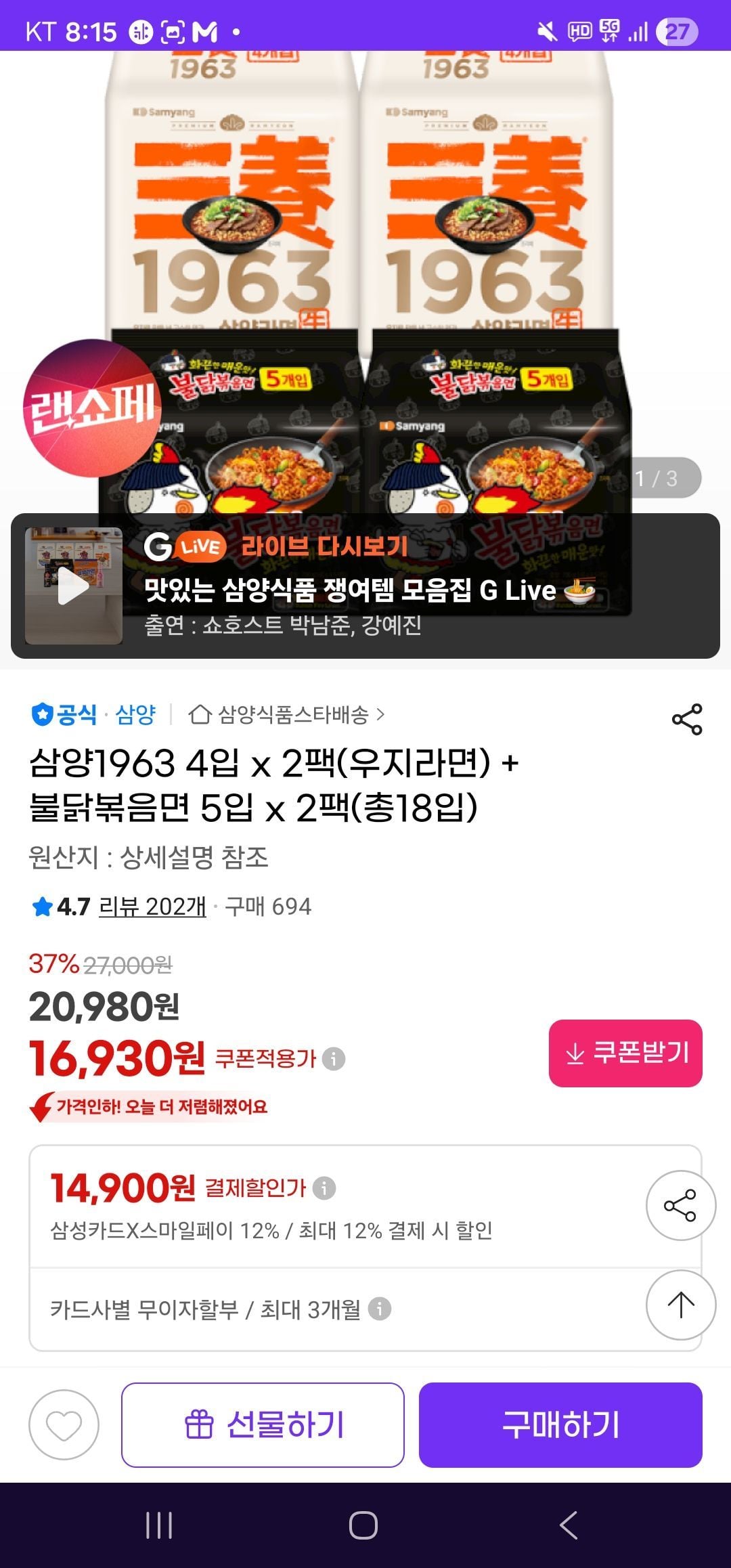Show info about 쿠폰적용가
The height and width of the screenshot is (1568, 731).
334,1058
